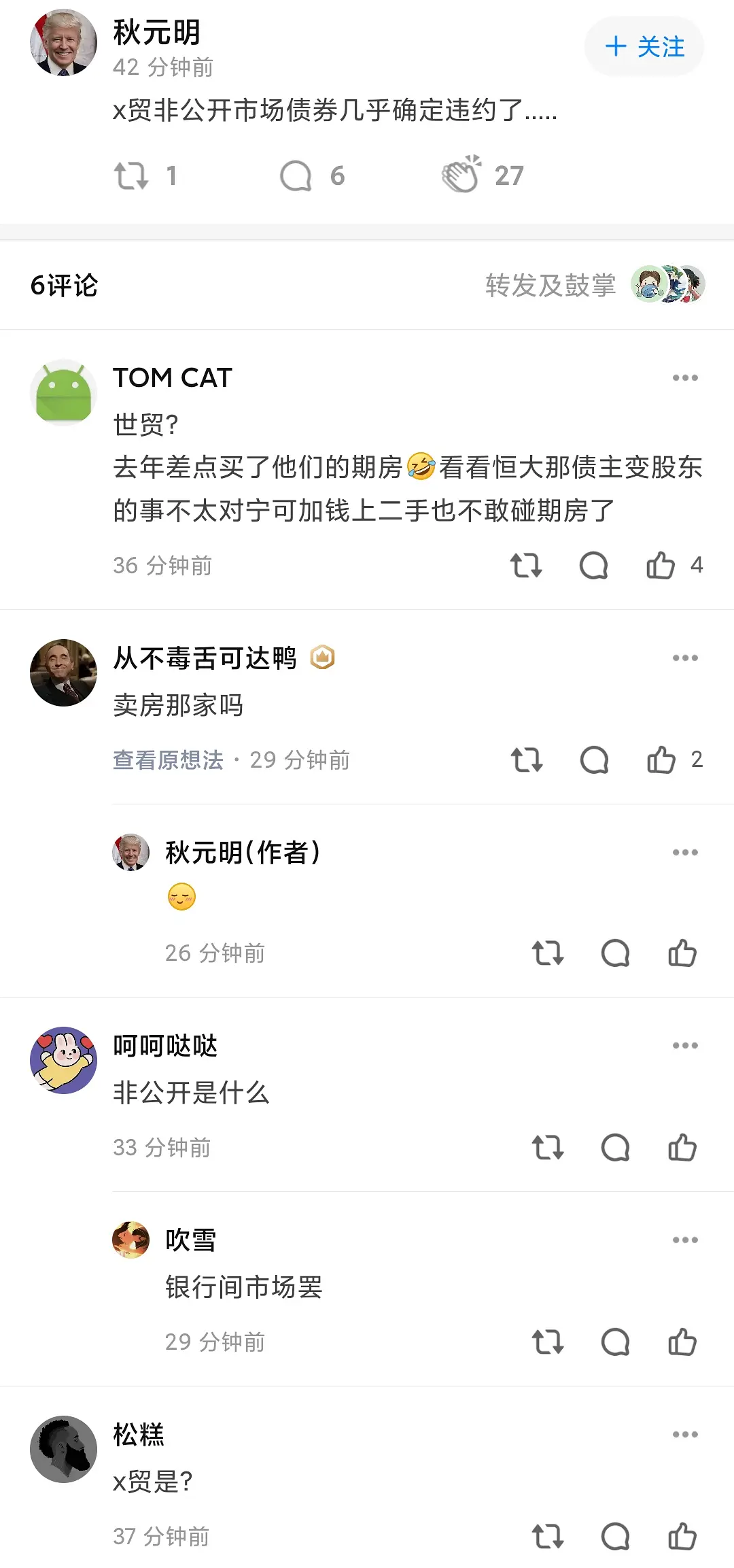
Task: Like the author's emoji reply
Action: [682, 953]
